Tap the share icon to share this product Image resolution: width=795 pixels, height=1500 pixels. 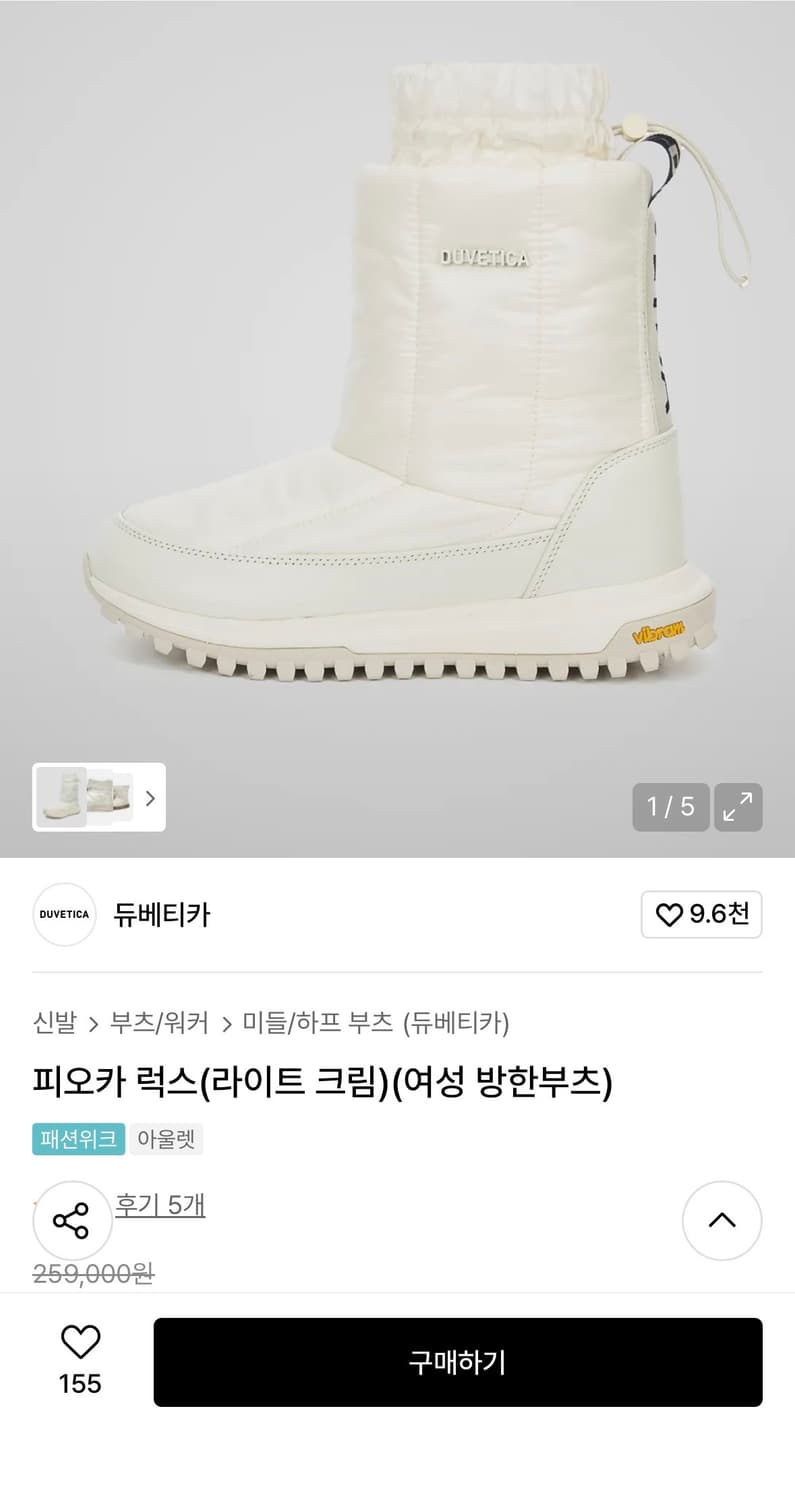click(71, 1220)
